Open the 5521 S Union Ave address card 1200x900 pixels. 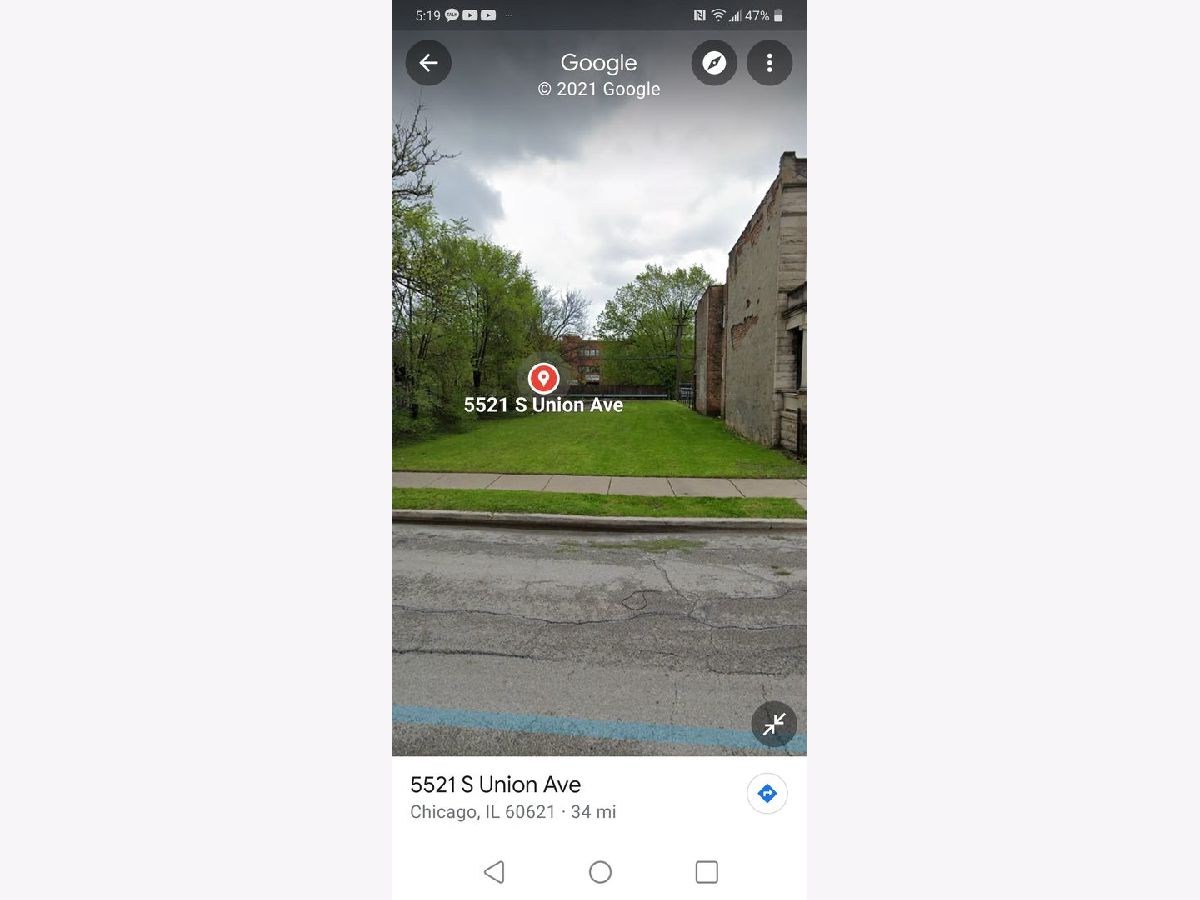click(x=540, y=797)
